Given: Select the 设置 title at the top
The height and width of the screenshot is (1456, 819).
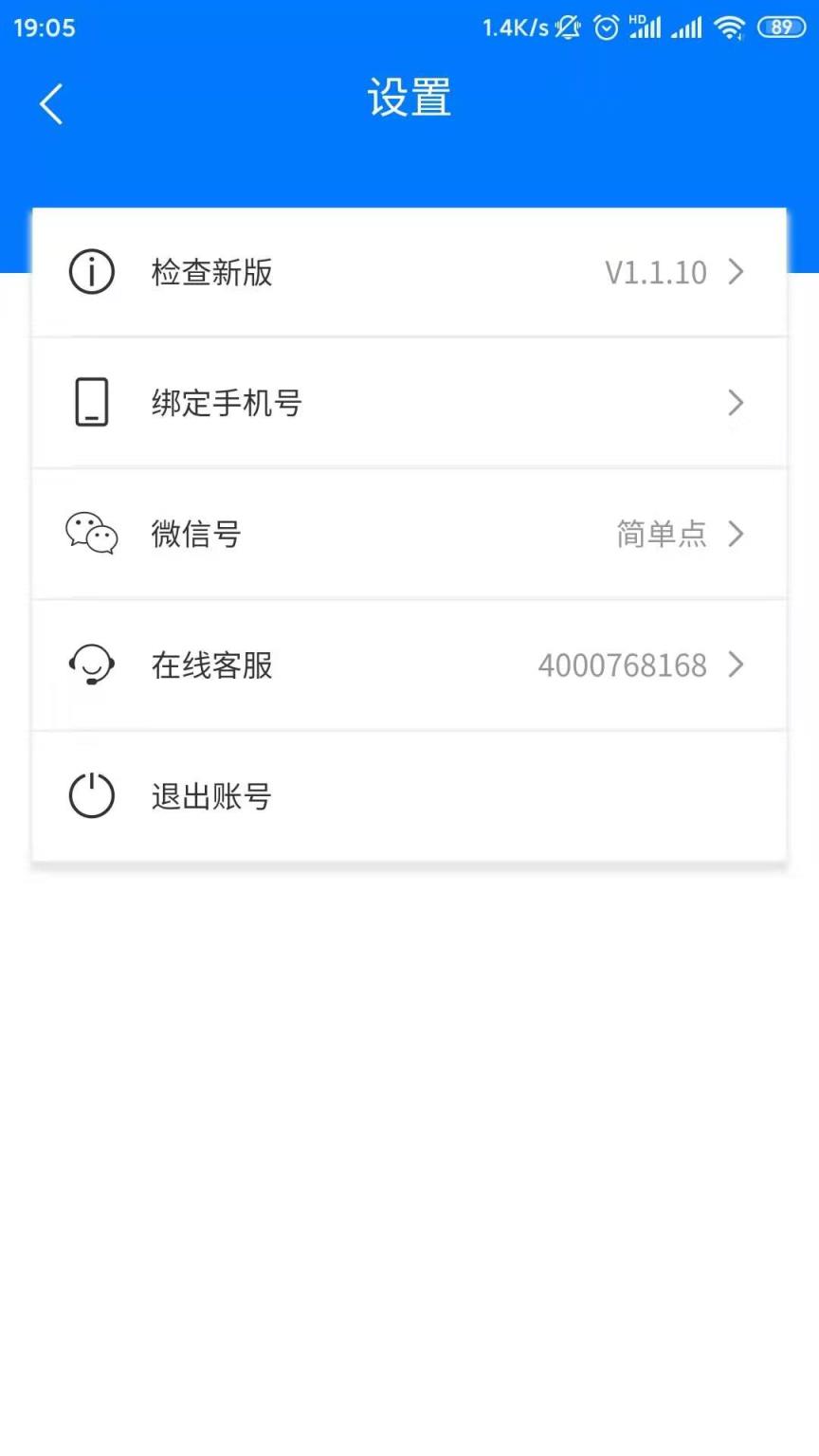Looking at the screenshot, I should [409, 98].
